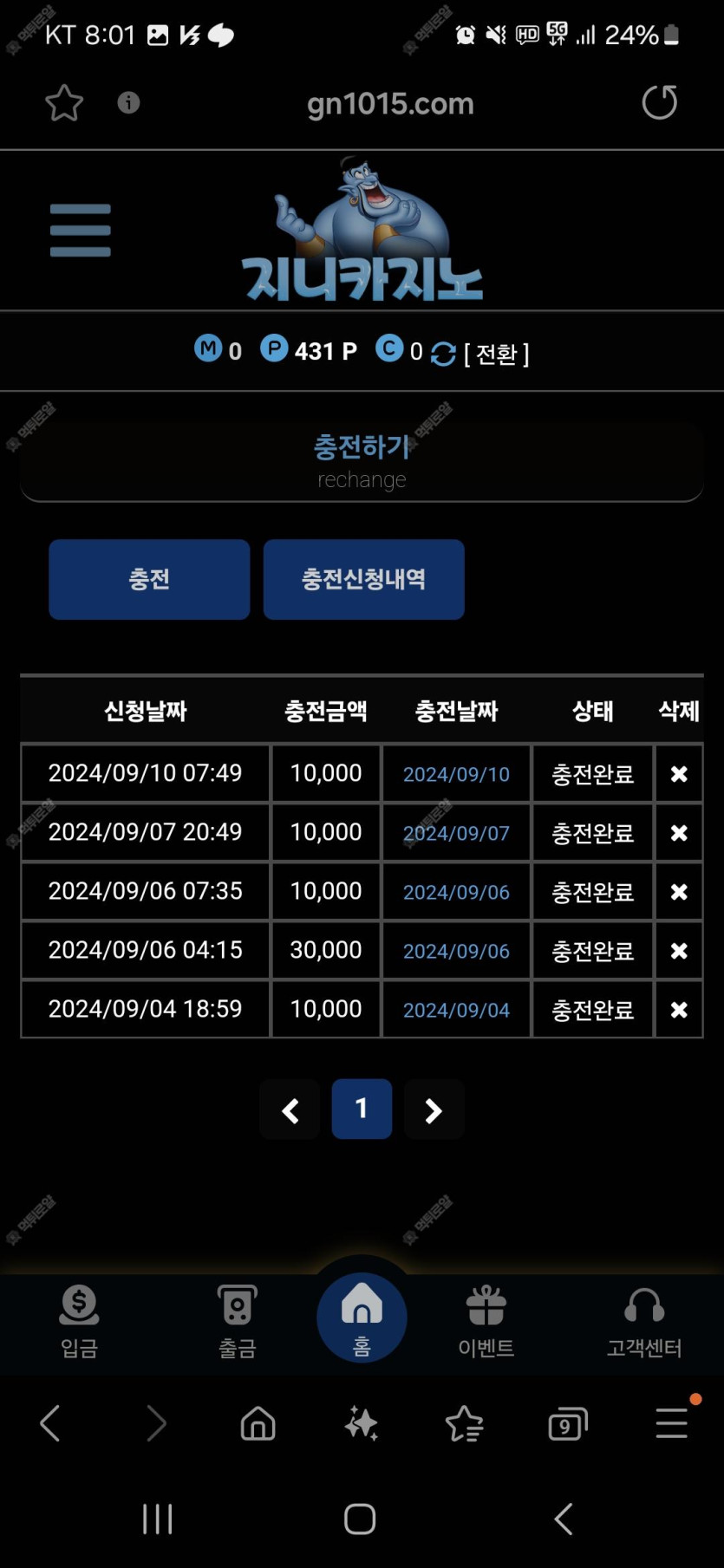This screenshot has height=1568, width=724.
Task: Delete the 2024/09/04 18:59 record
Action: coord(679,1009)
